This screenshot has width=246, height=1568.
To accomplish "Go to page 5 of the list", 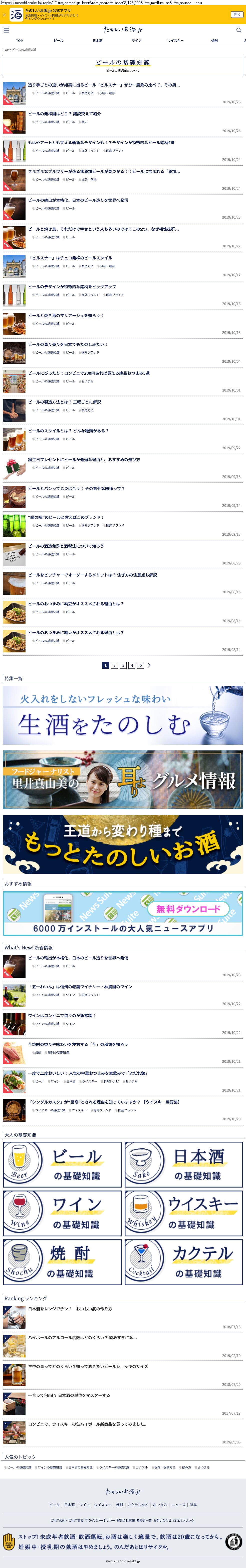I will pyautogui.click(x=140, y=665).
